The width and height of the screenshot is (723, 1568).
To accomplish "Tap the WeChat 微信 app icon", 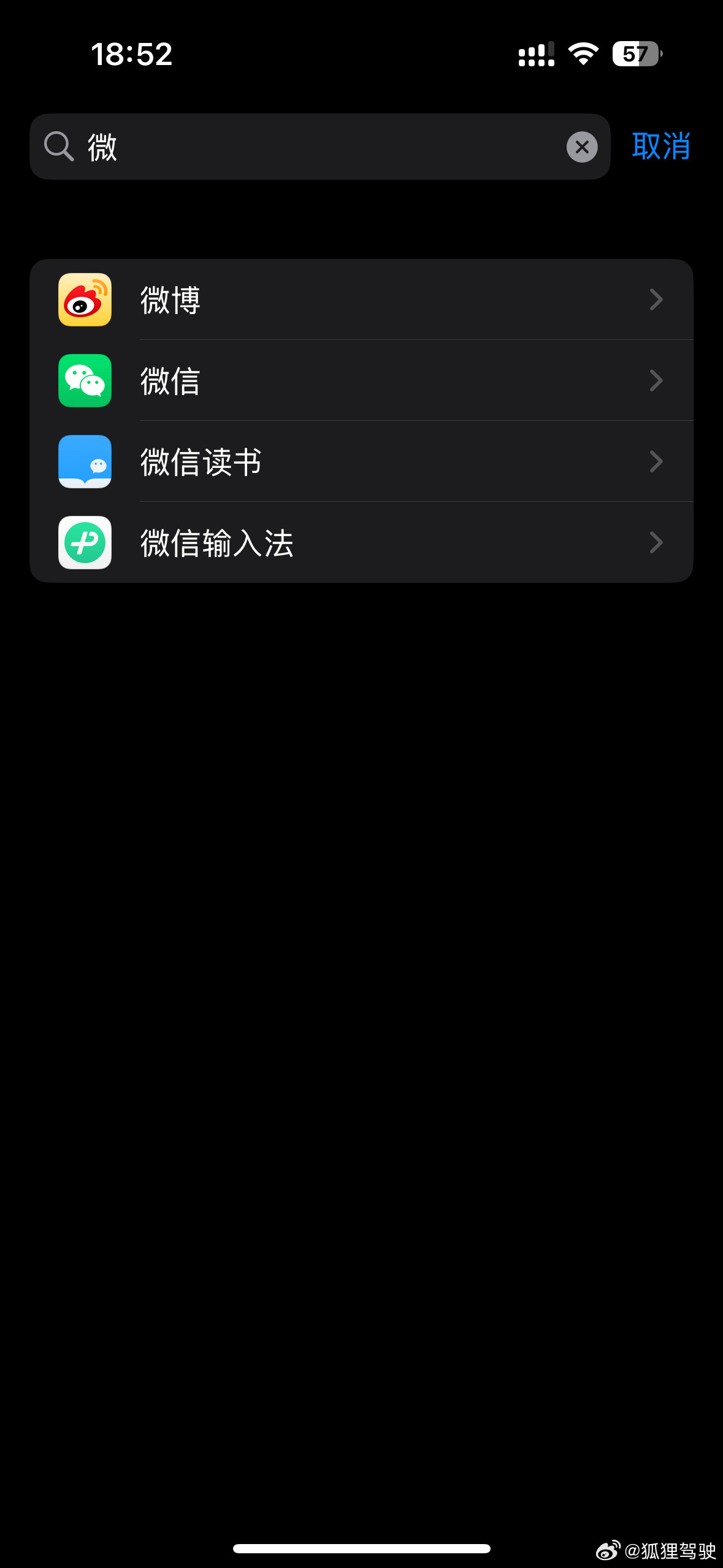I will 84,380.
